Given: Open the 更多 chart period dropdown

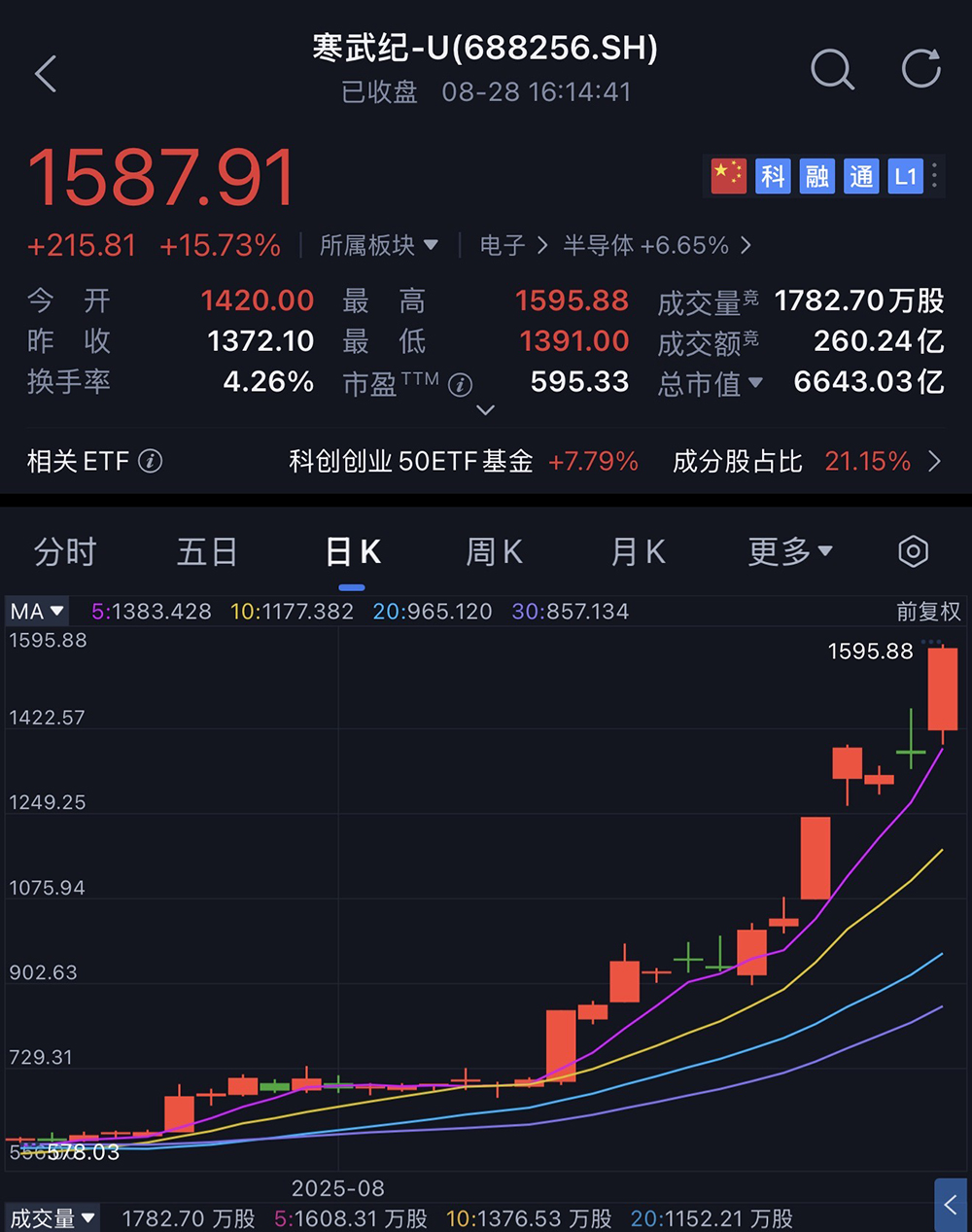Looking at the screenshot, I should [789, 552].
